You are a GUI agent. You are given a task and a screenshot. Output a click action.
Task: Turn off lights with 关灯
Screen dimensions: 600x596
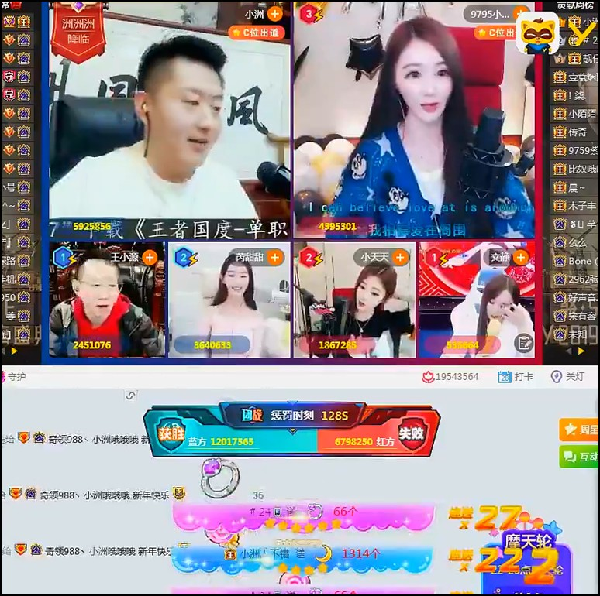pyautogui.click(x=568, y=377)
